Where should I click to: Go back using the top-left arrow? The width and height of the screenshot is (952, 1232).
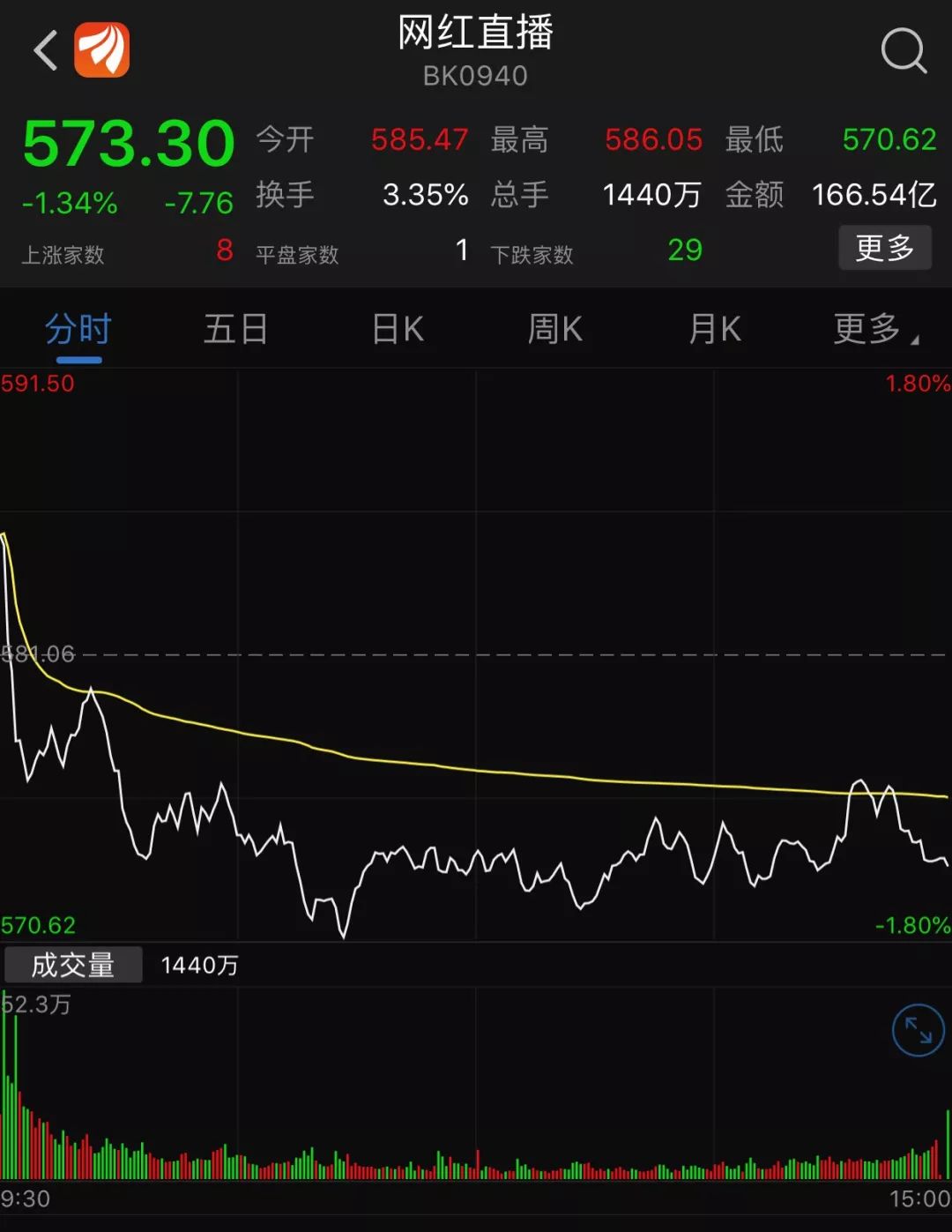46,50
